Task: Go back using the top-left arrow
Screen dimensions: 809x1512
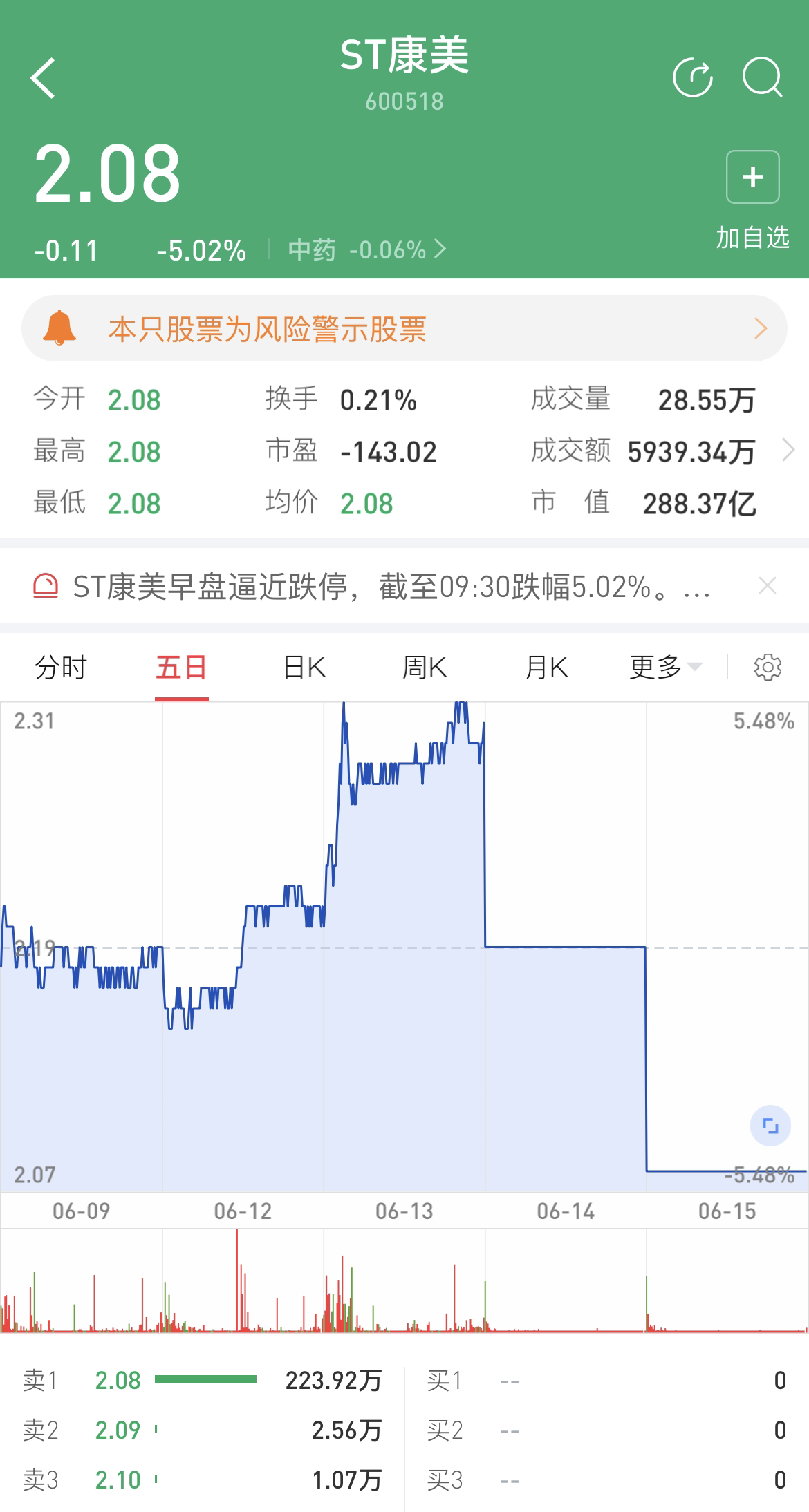Action: pos(43,77)
